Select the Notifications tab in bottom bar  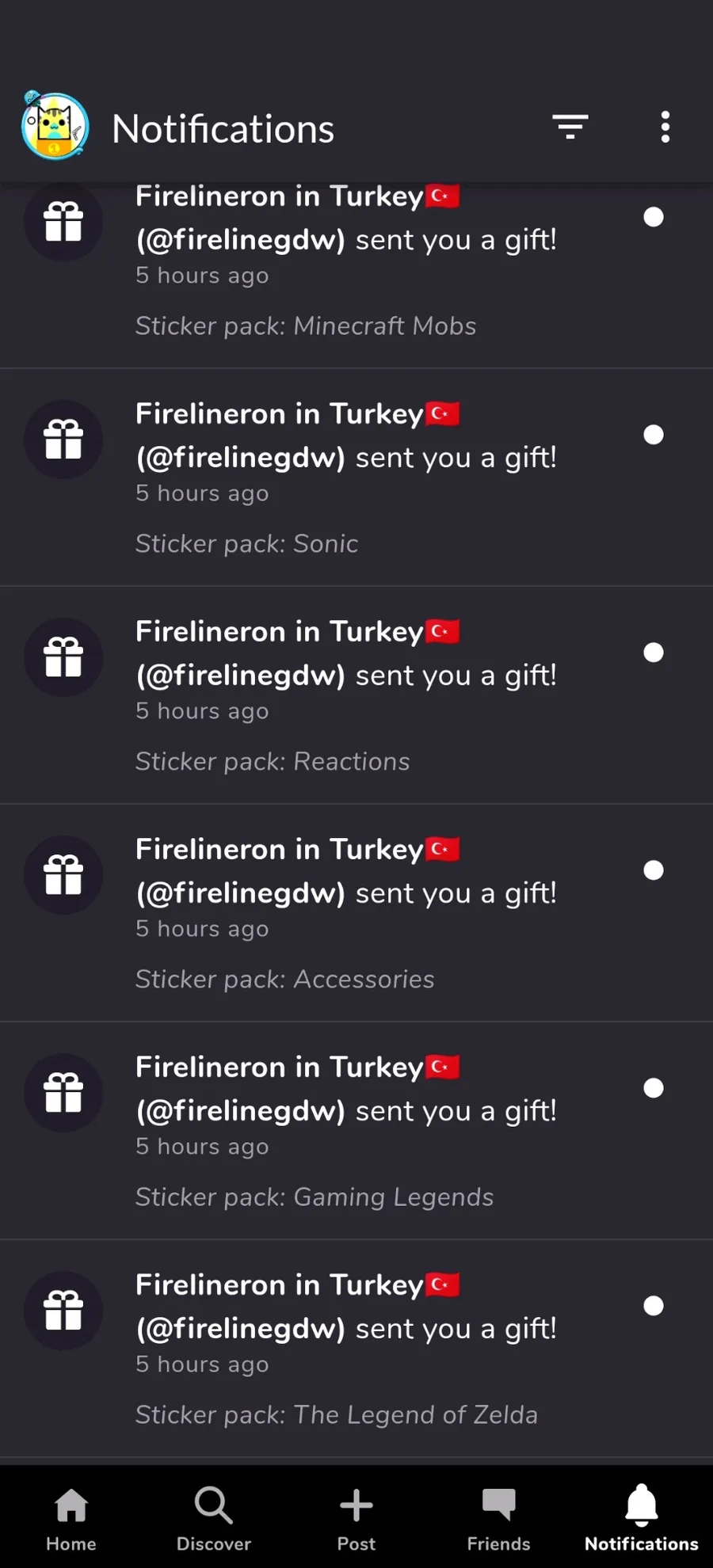click(642, 1518)
